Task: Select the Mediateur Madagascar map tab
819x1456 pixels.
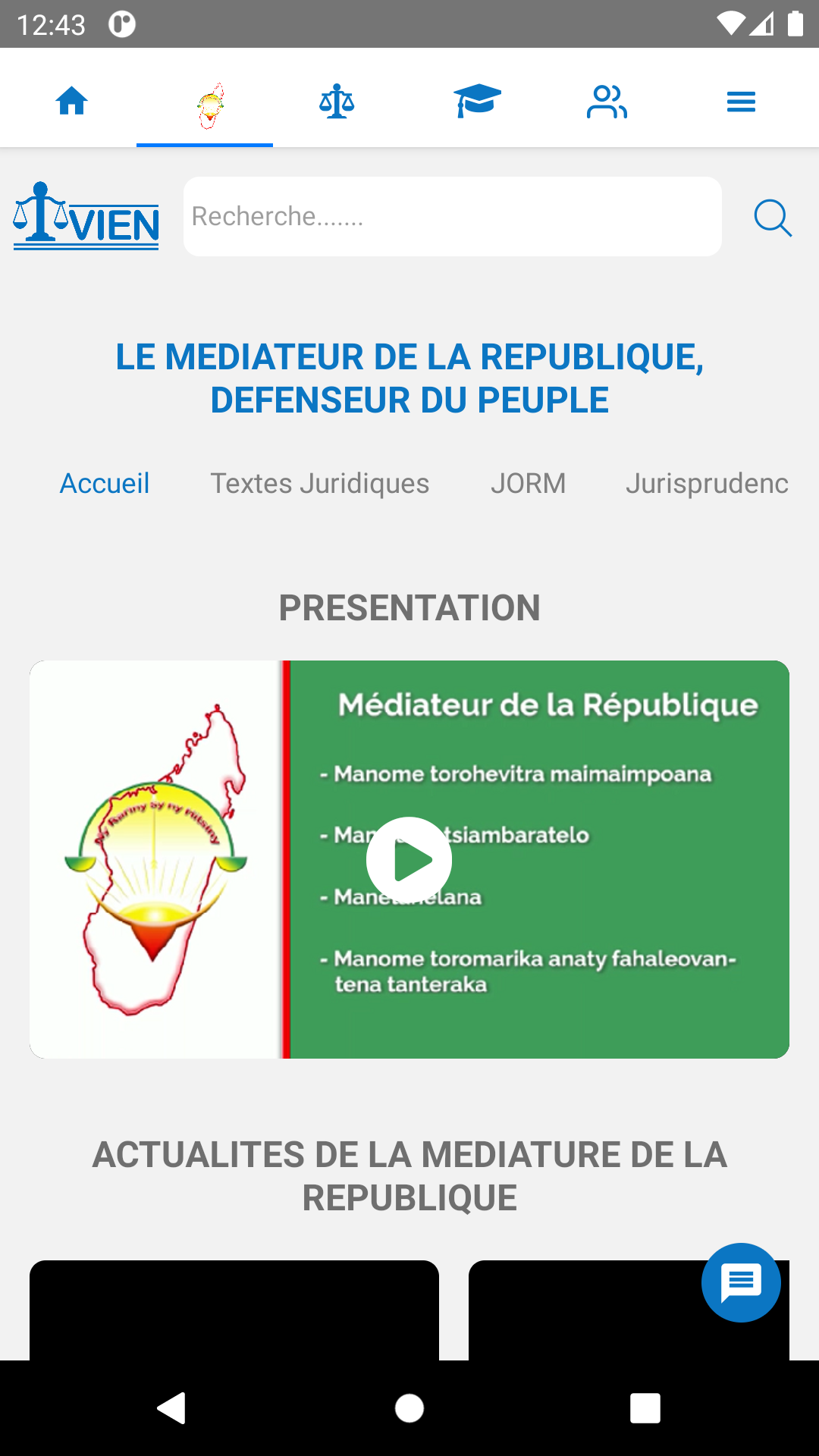Action: [x=210, y=105]
